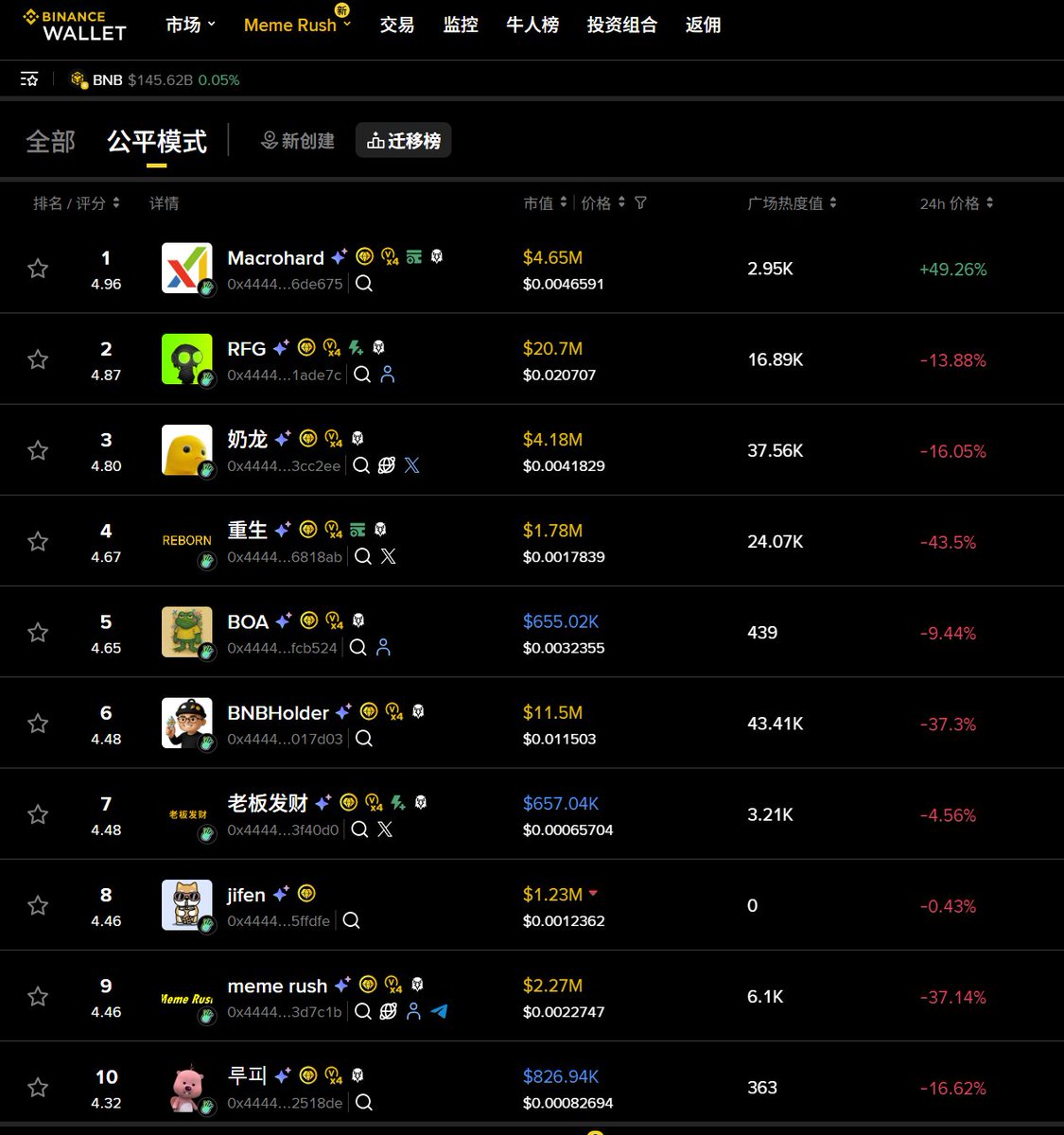Go to the 交易 page

[x=397, y=26]
